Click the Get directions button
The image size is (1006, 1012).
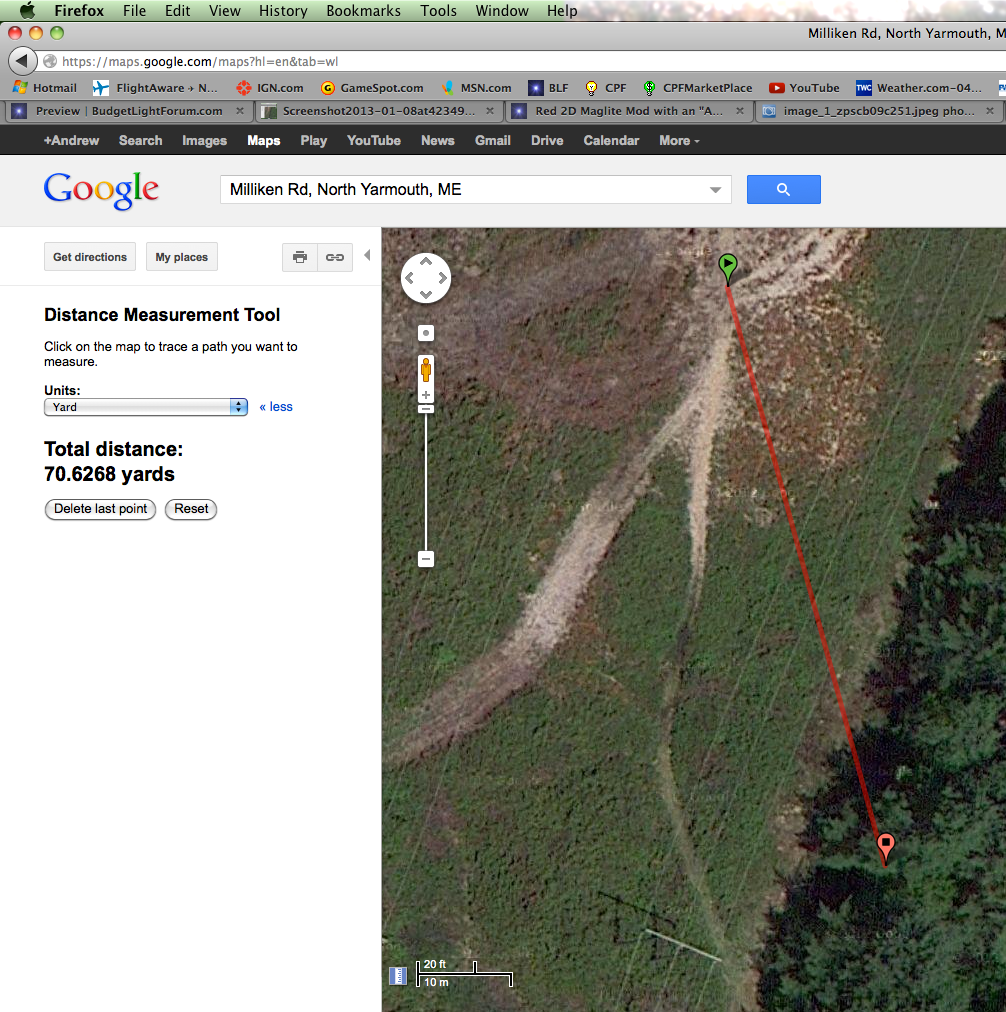tap(90, 257)
